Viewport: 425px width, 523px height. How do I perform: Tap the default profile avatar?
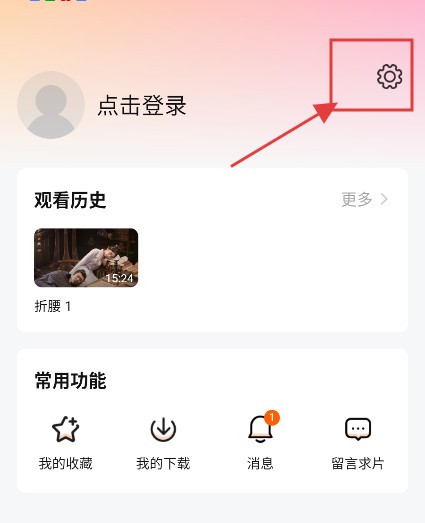51,105
